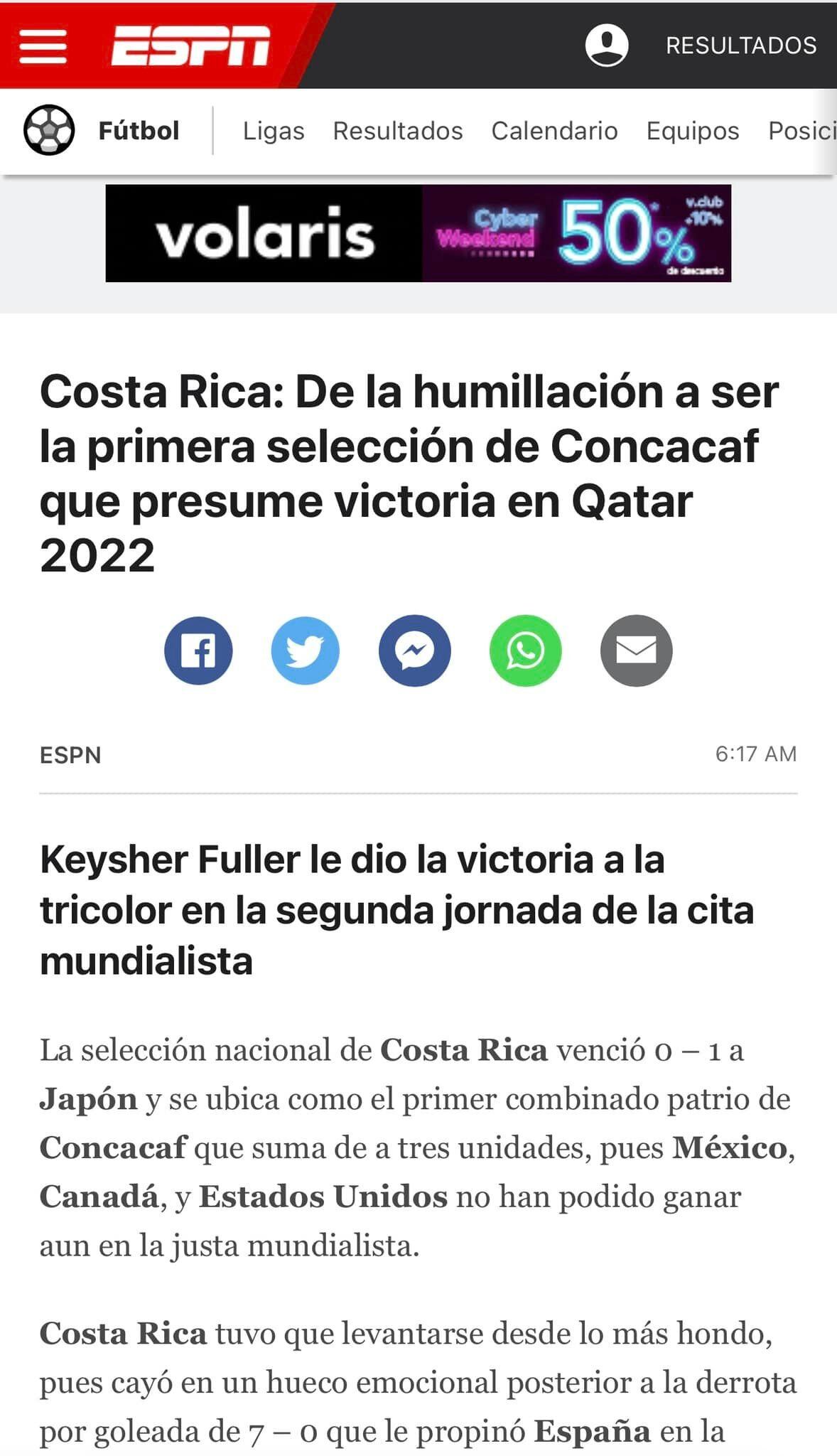Open the Calendario tab
Screen dimensions: 837x1456
tap(554, 131)
